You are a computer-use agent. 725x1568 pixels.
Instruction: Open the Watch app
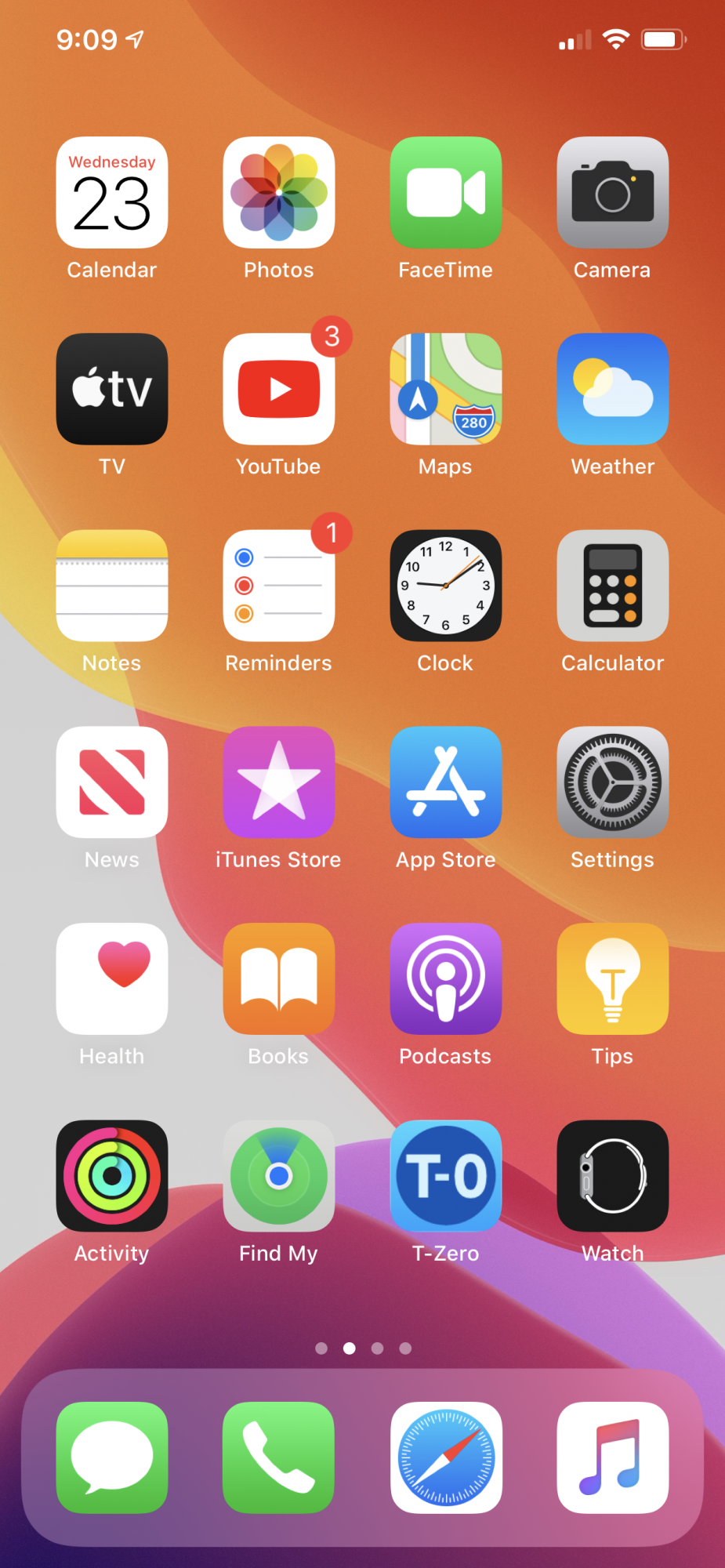click(x=613, y=1176)
